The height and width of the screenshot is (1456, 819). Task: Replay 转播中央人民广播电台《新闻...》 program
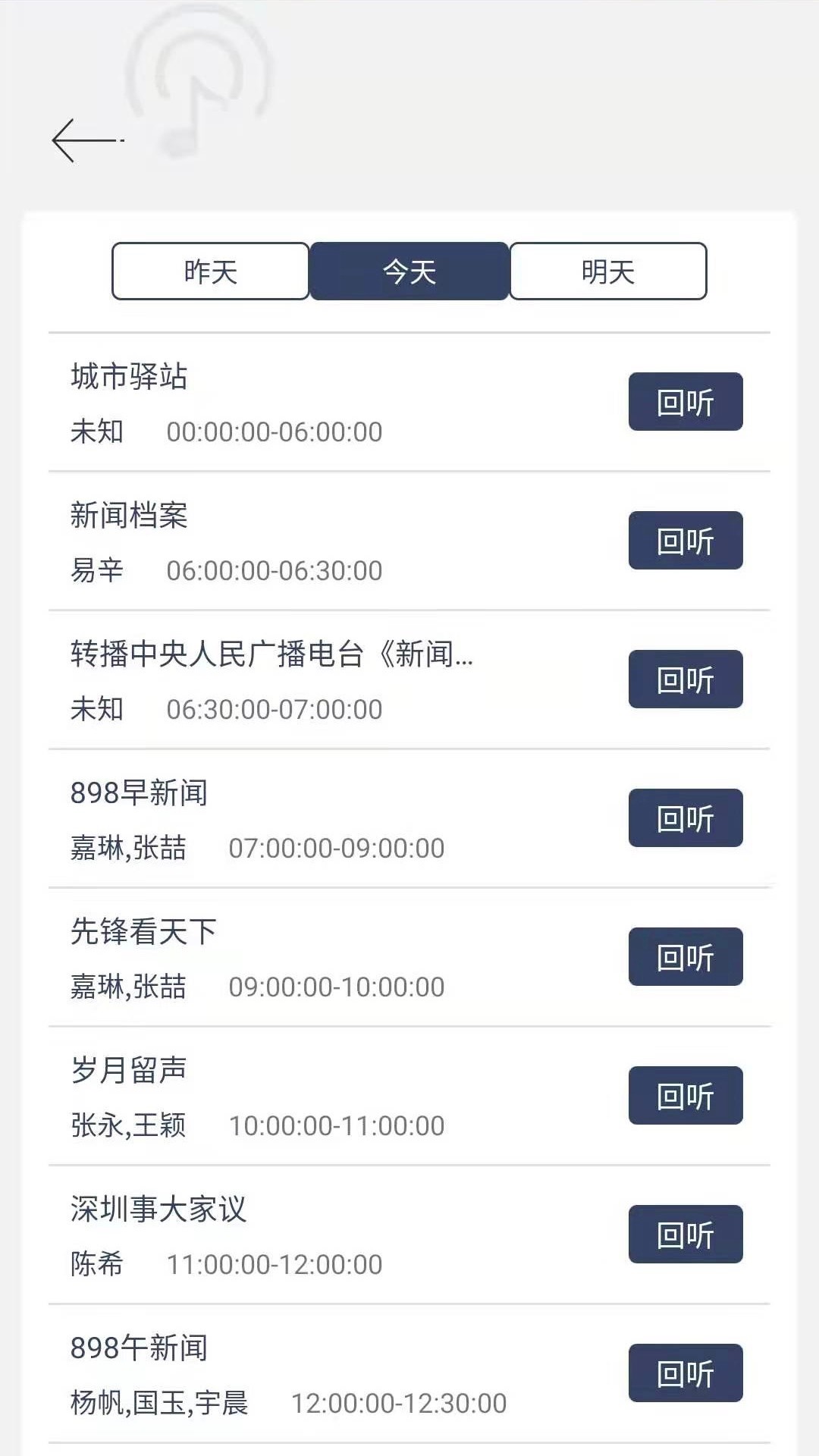tap(685, 679)
